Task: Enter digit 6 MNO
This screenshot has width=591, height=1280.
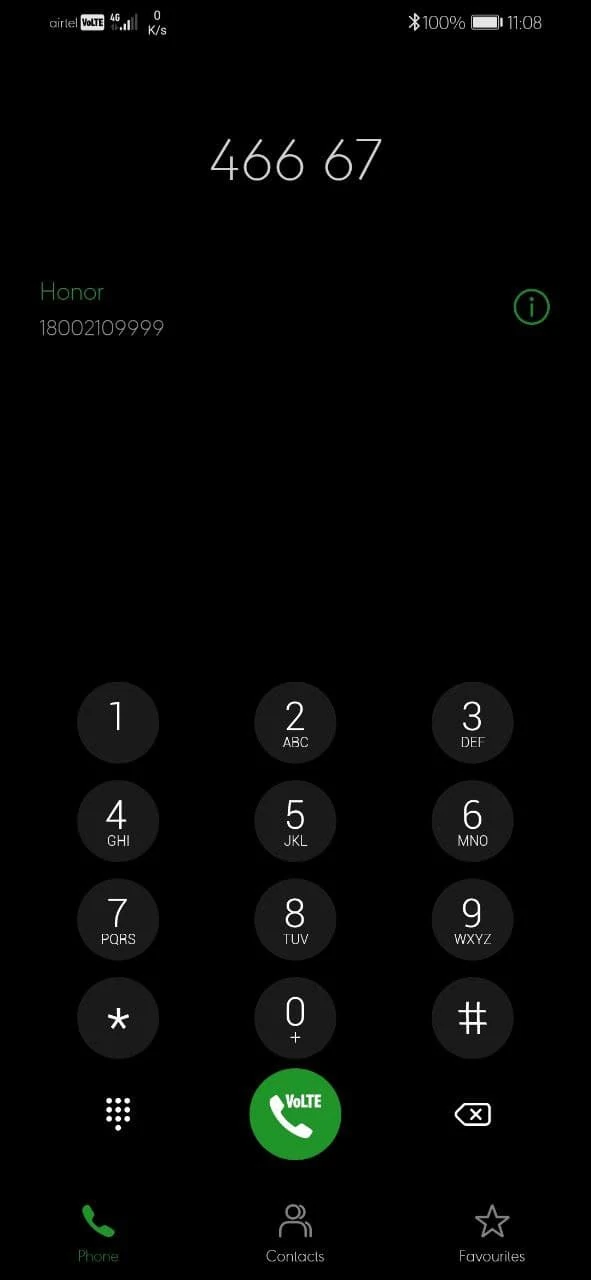Action: click(x=472, y=821)
